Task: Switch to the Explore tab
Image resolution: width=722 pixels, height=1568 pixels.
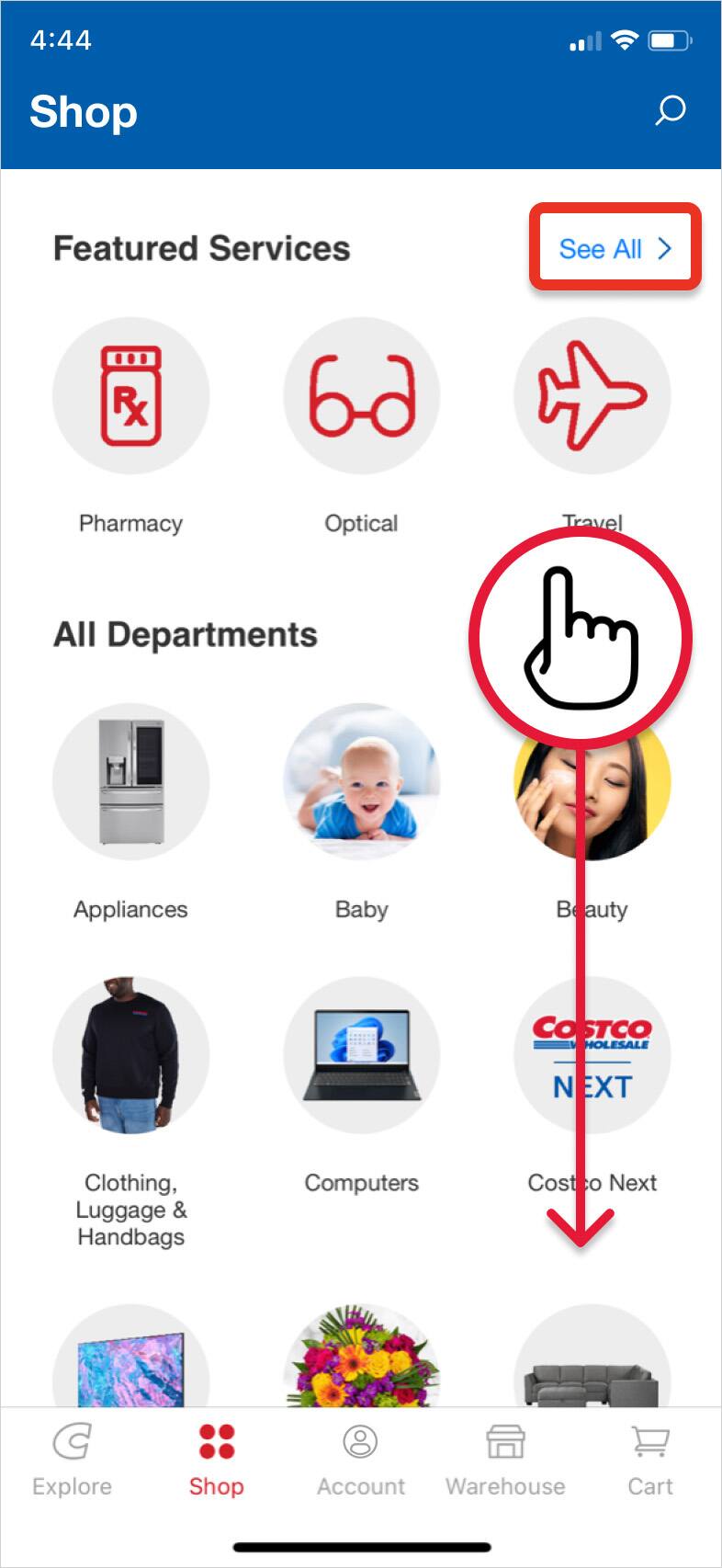Action: 72,1460
